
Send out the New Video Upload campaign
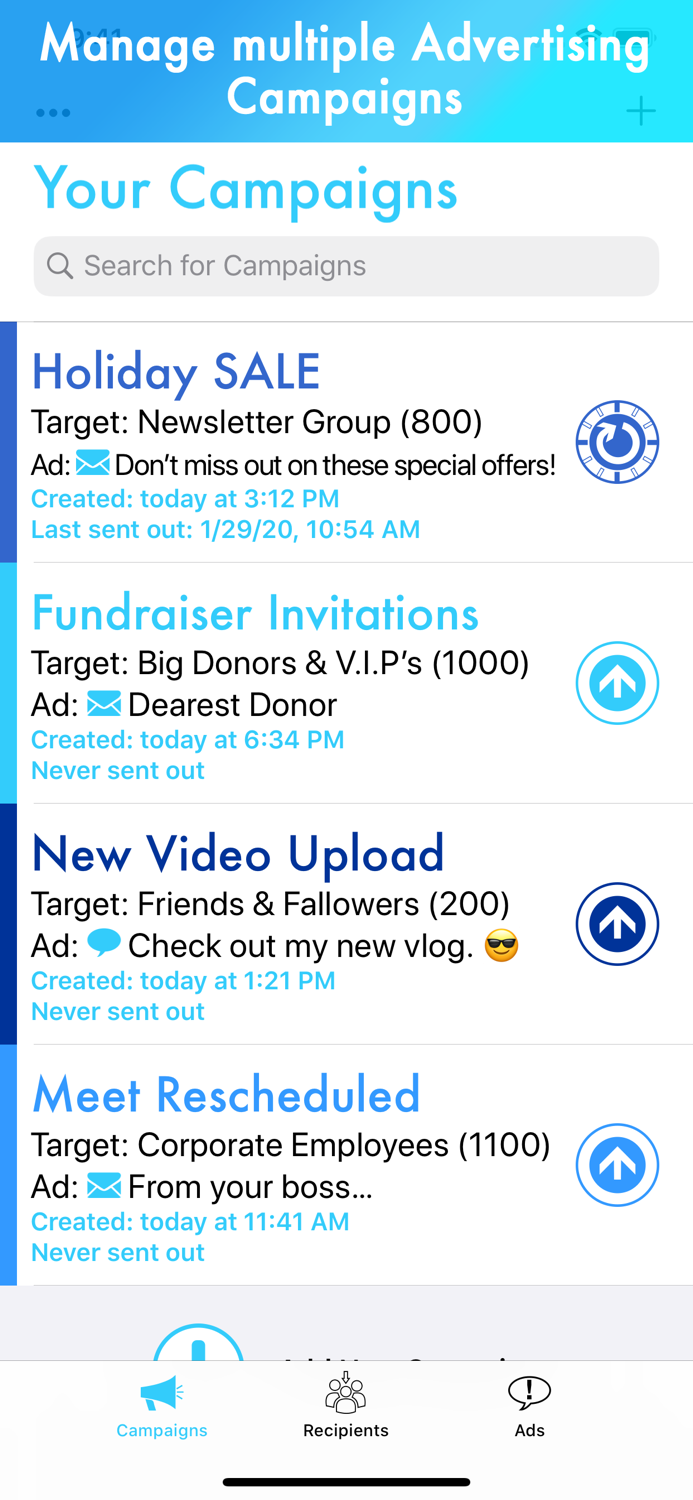point(617,924)
